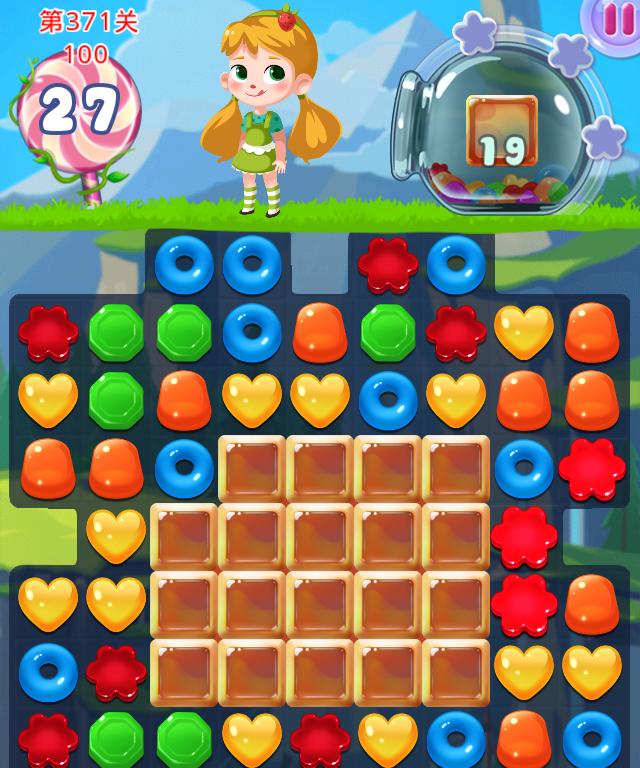This screenshot has height=768, width=640.
Task: Pause the game
Action: click(x=616, y=17)
